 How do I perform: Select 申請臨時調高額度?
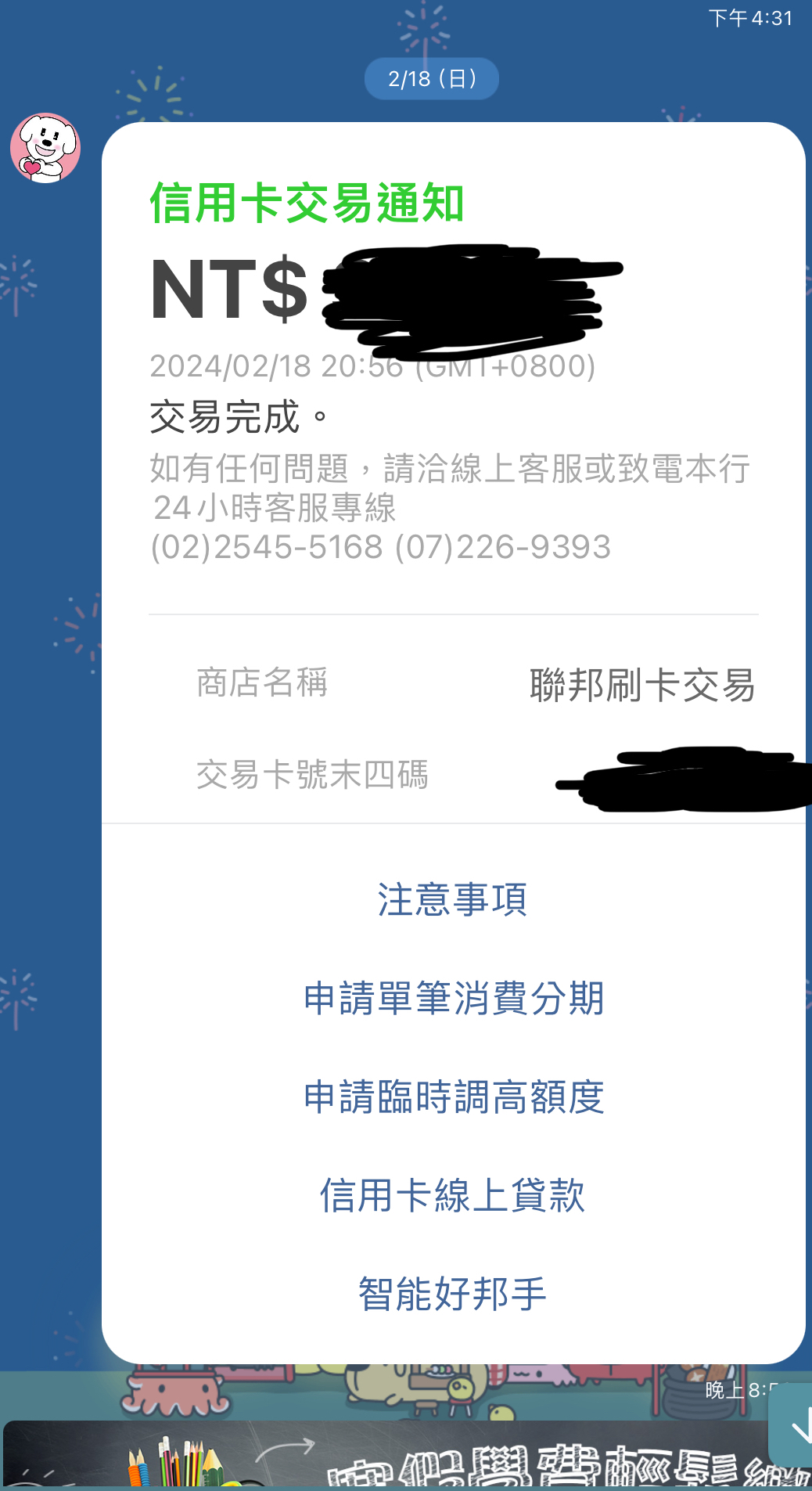pyautogui.click(x=453, y=1097)
